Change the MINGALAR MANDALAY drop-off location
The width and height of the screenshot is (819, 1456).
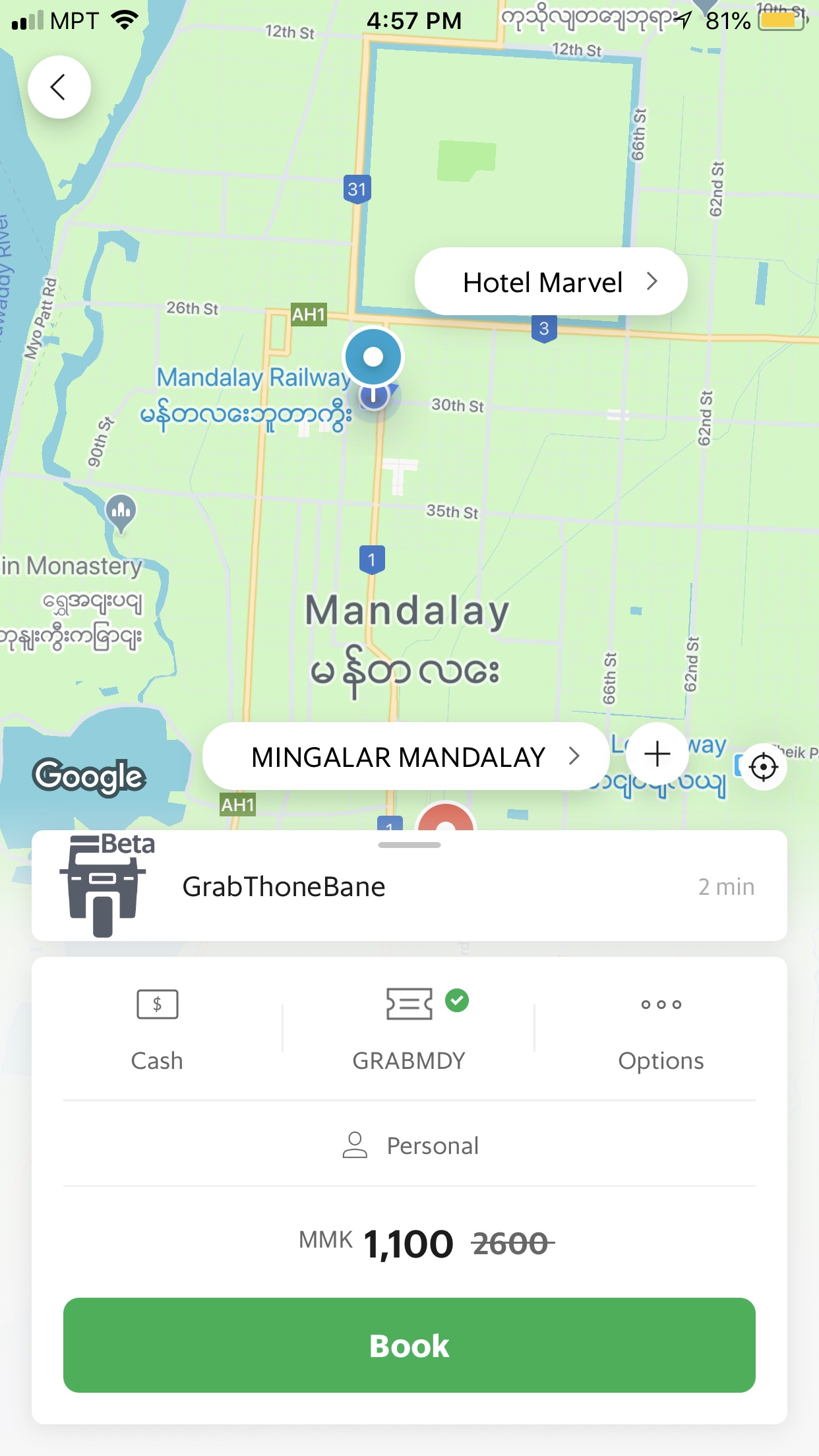406,757
